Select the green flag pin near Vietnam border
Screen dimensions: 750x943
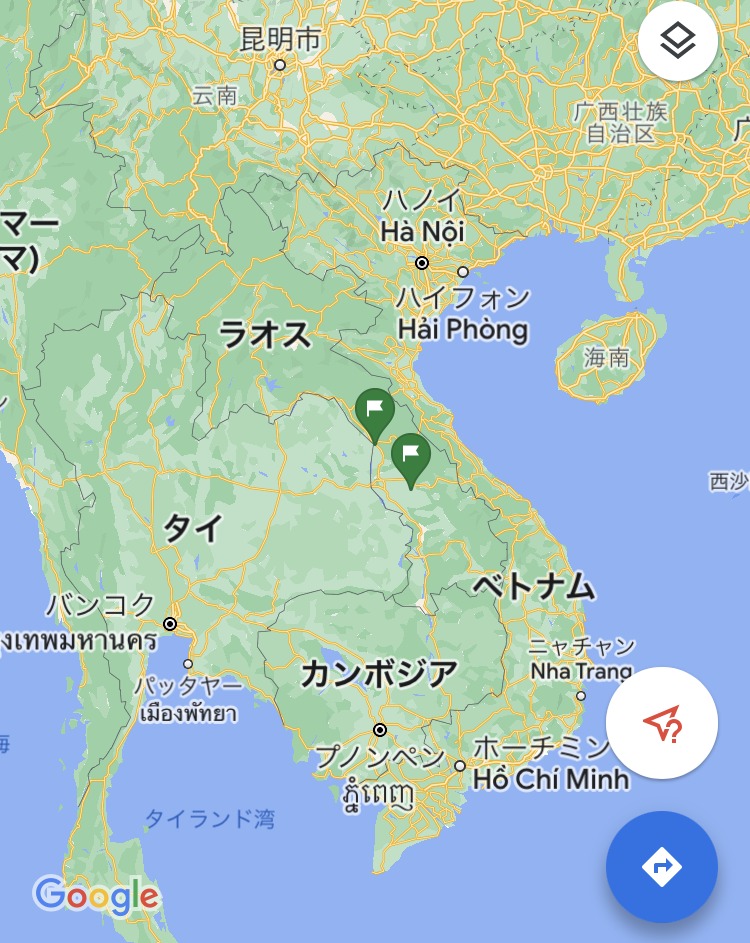(411, 458)
